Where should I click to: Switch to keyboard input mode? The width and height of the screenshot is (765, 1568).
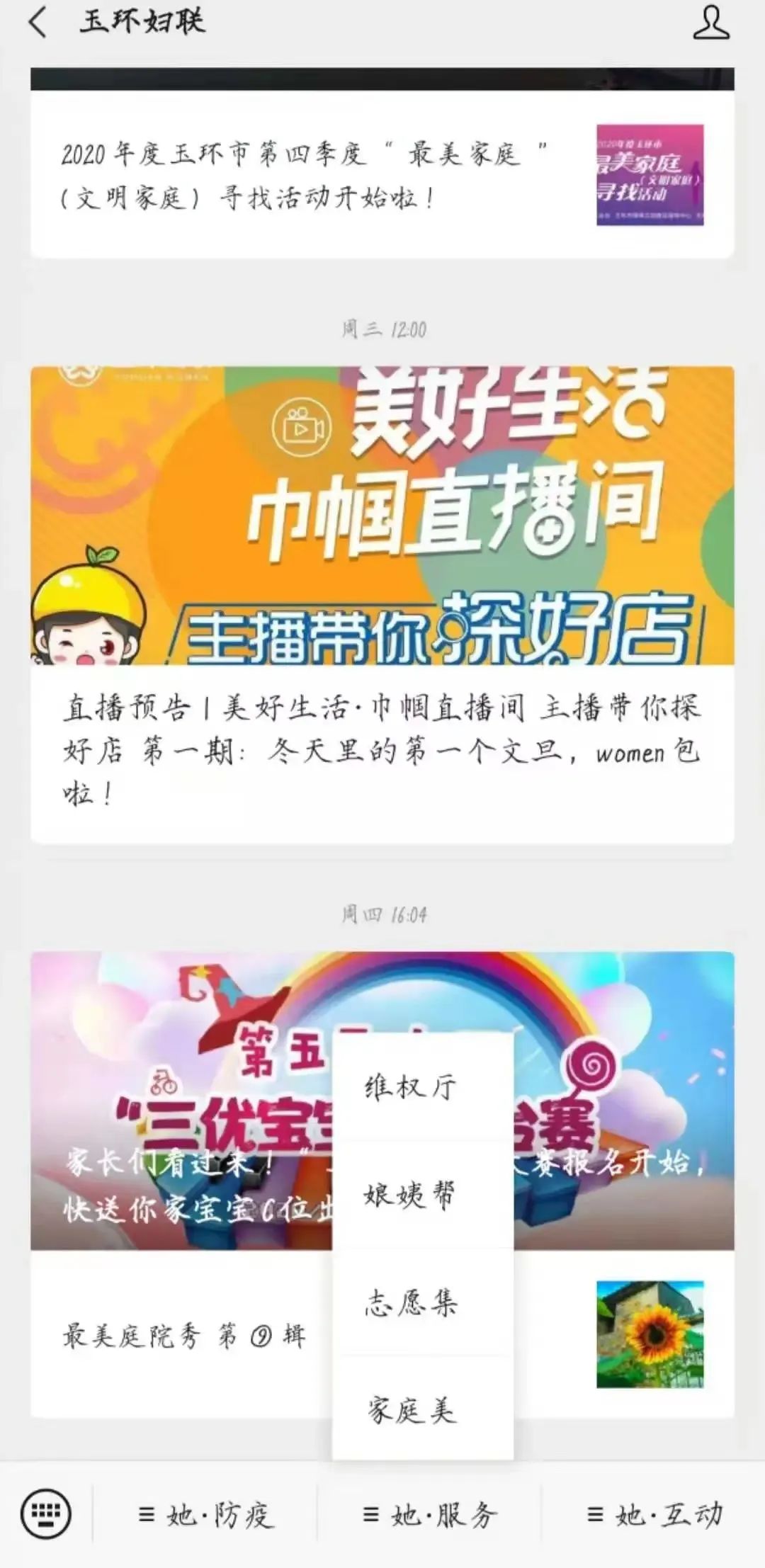pos(46,1514)
